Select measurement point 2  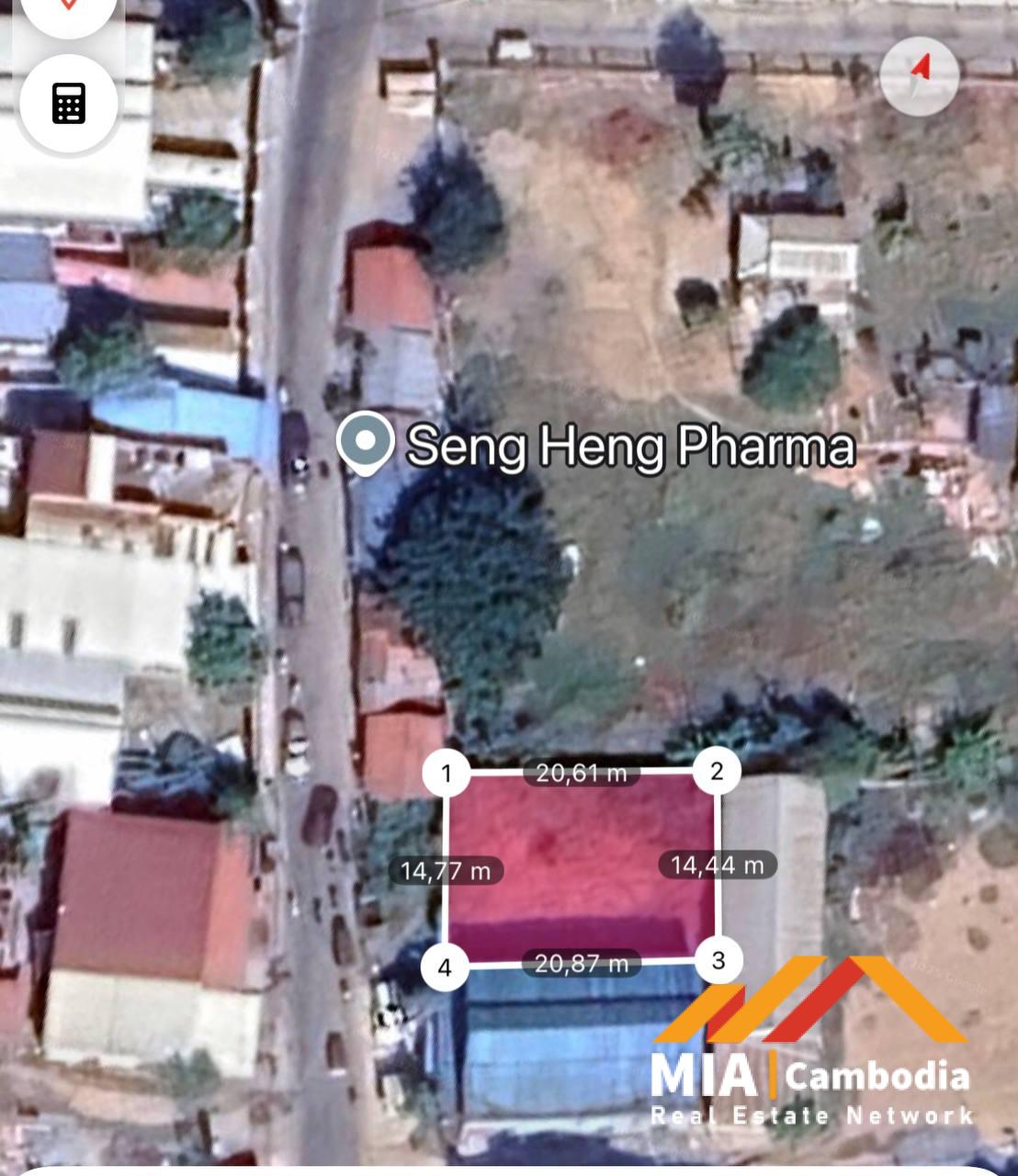pyautogui.click(x=717, y=771)
